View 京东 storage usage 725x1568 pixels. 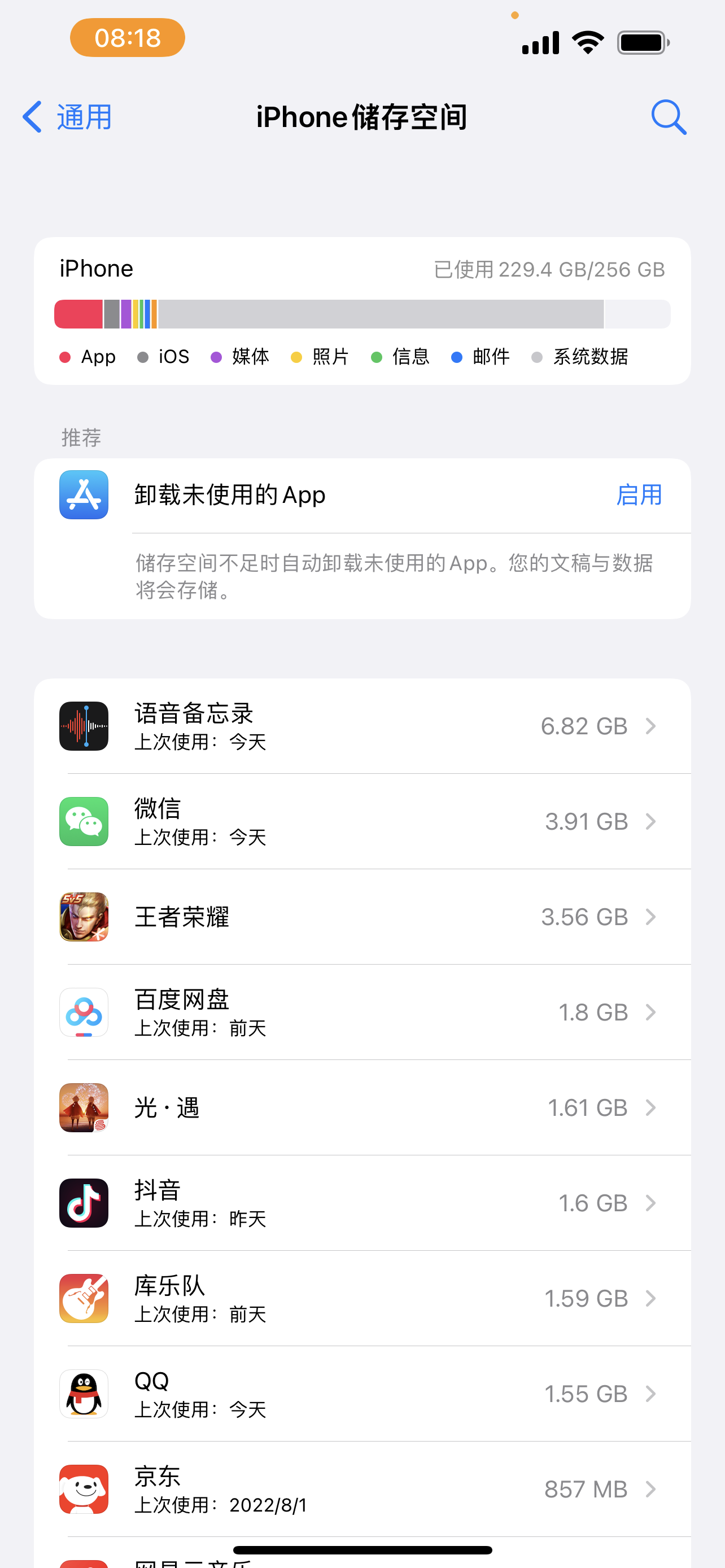[x=362, y=1490]
